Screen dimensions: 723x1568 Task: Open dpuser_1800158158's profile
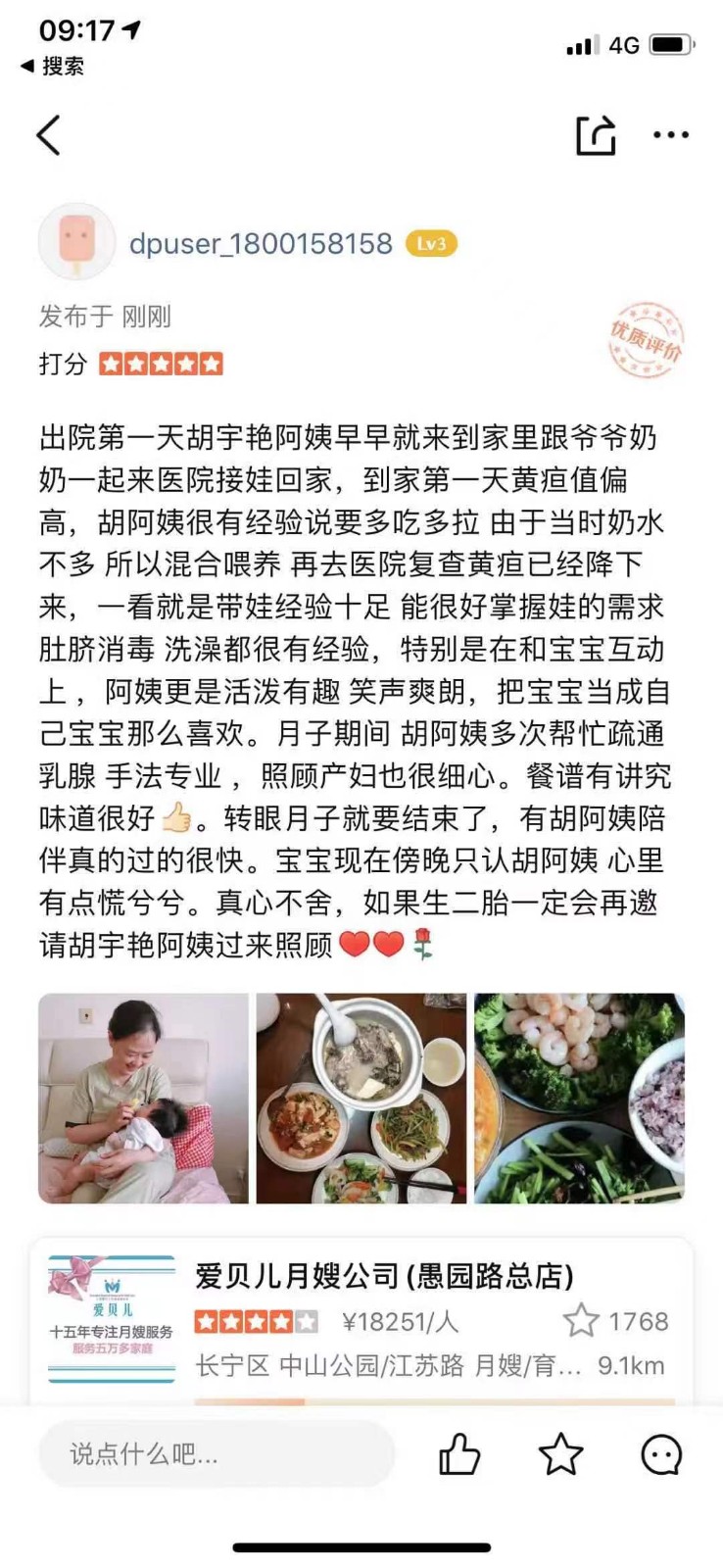(261, 243)
